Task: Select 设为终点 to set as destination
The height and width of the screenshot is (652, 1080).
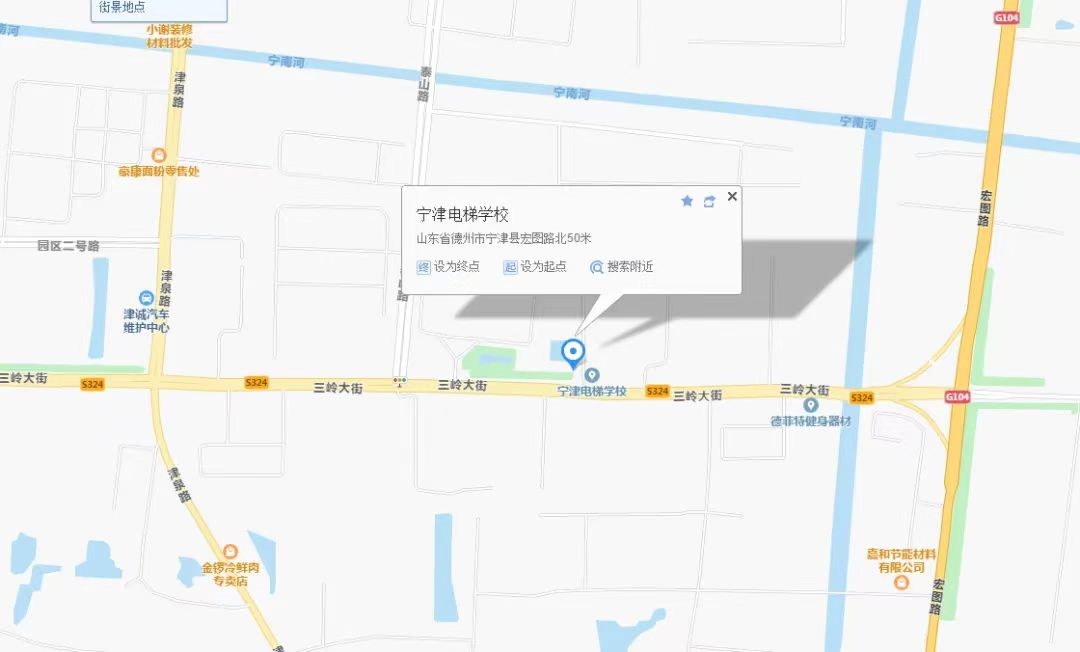Action: click(448, 267)
